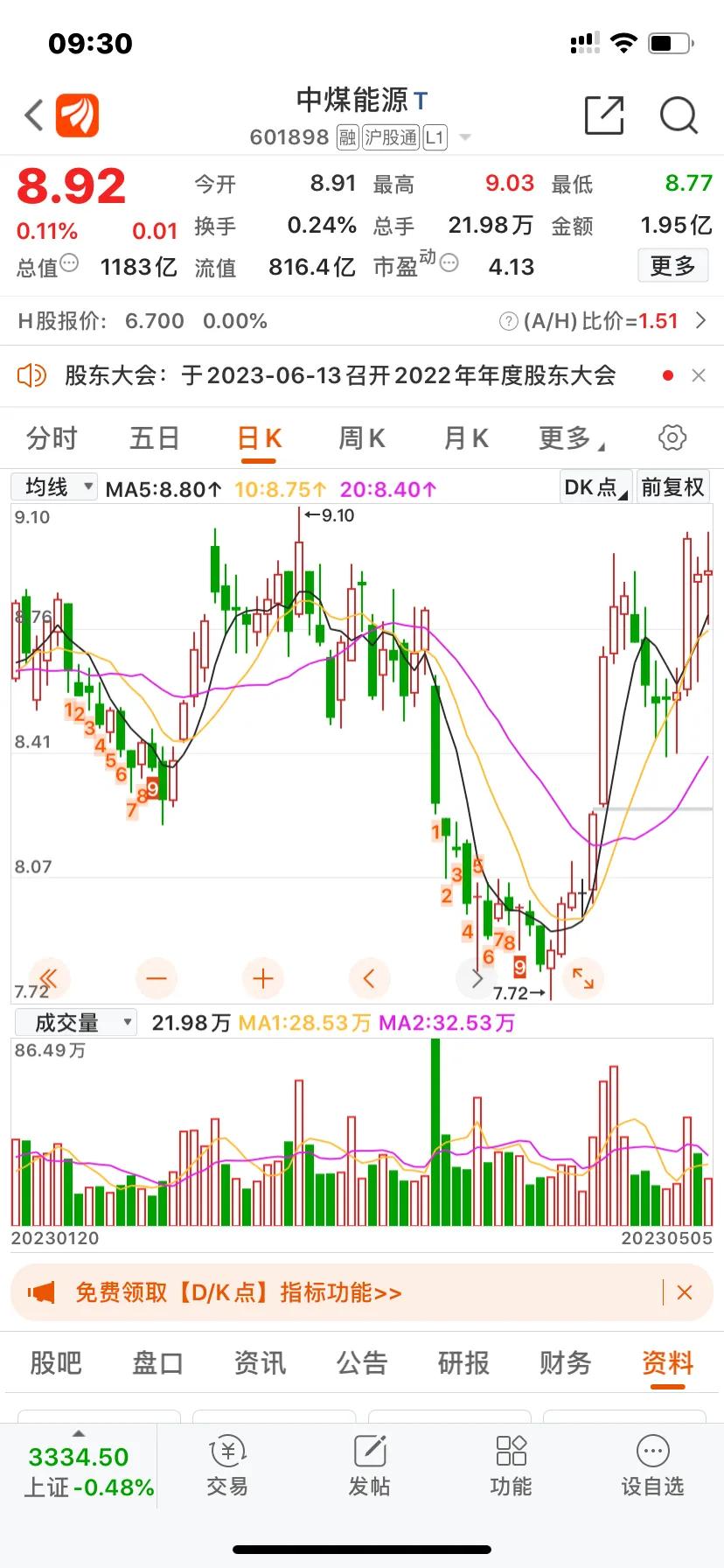Tap 更多 to view more stock details
The width and height of the screenshot is (724, 1568).
click(672, 265)
